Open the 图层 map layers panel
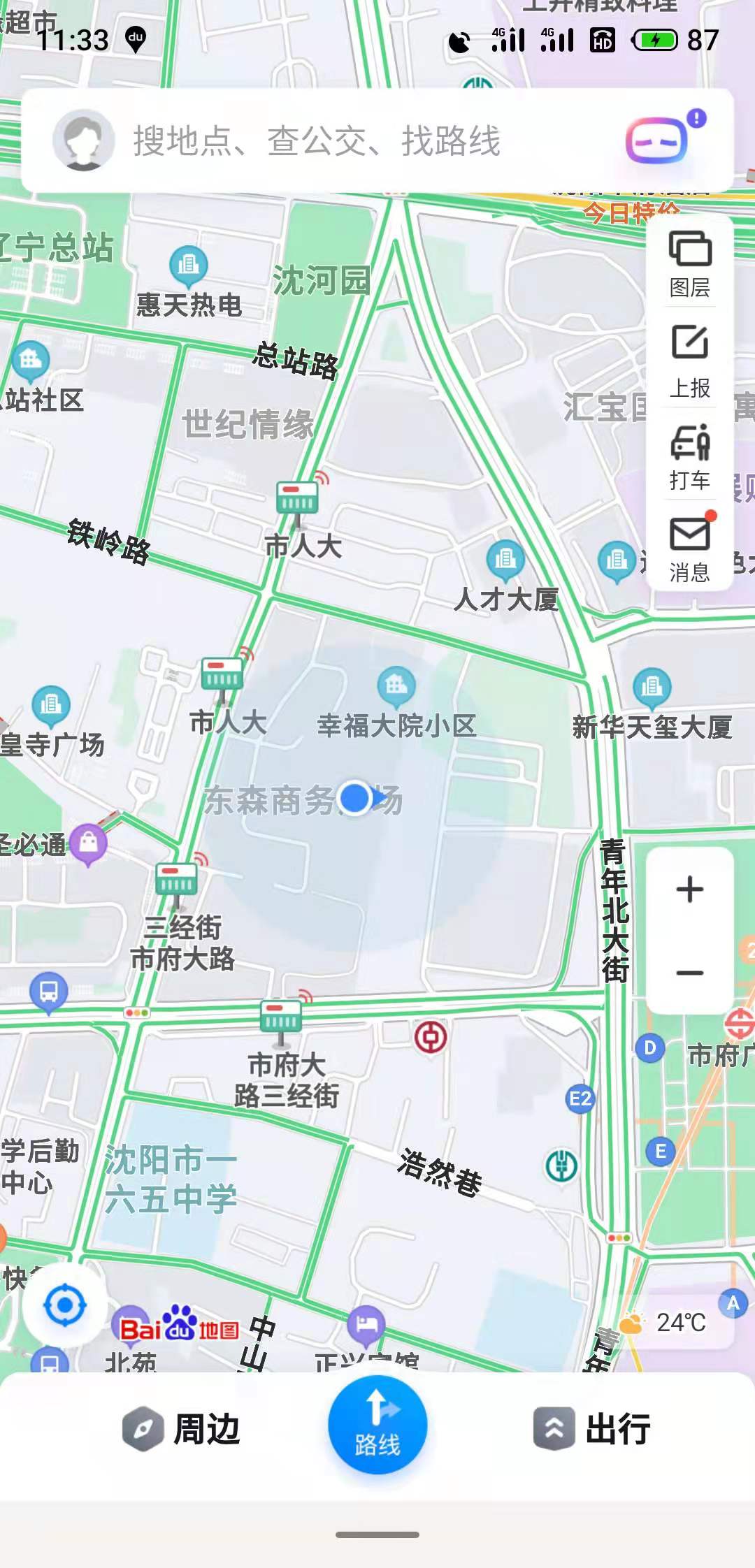 [689, 263]
